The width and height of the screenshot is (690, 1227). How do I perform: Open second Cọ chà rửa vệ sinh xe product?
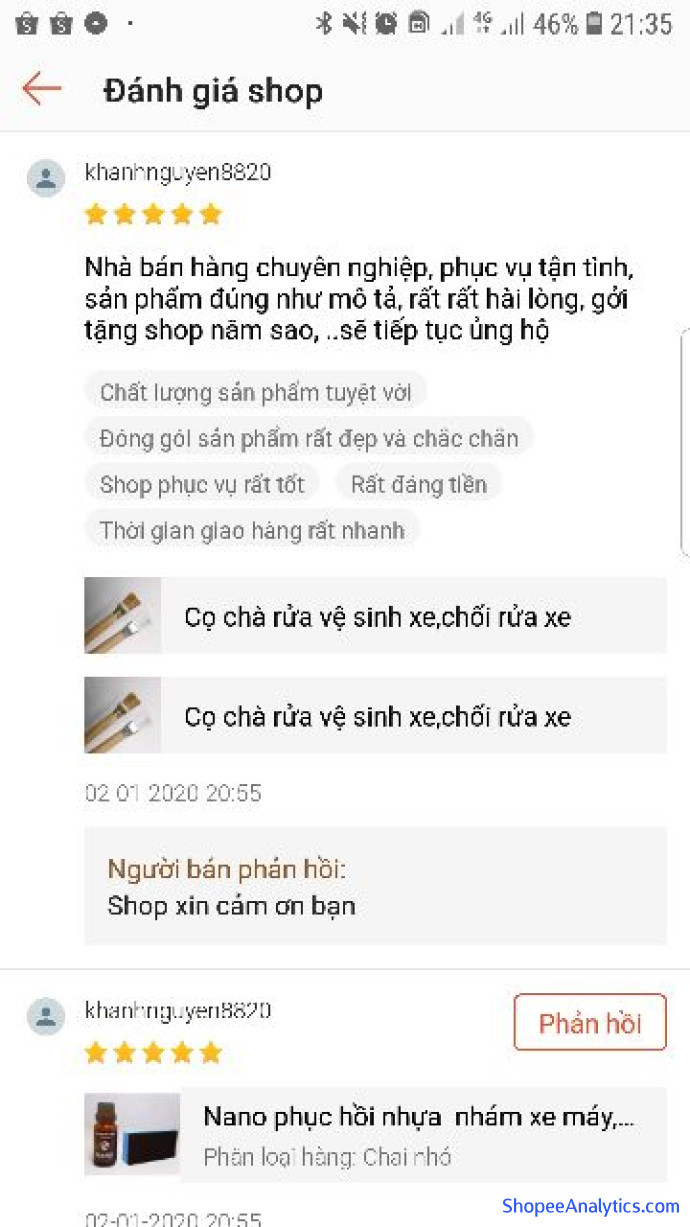[375, 716]
